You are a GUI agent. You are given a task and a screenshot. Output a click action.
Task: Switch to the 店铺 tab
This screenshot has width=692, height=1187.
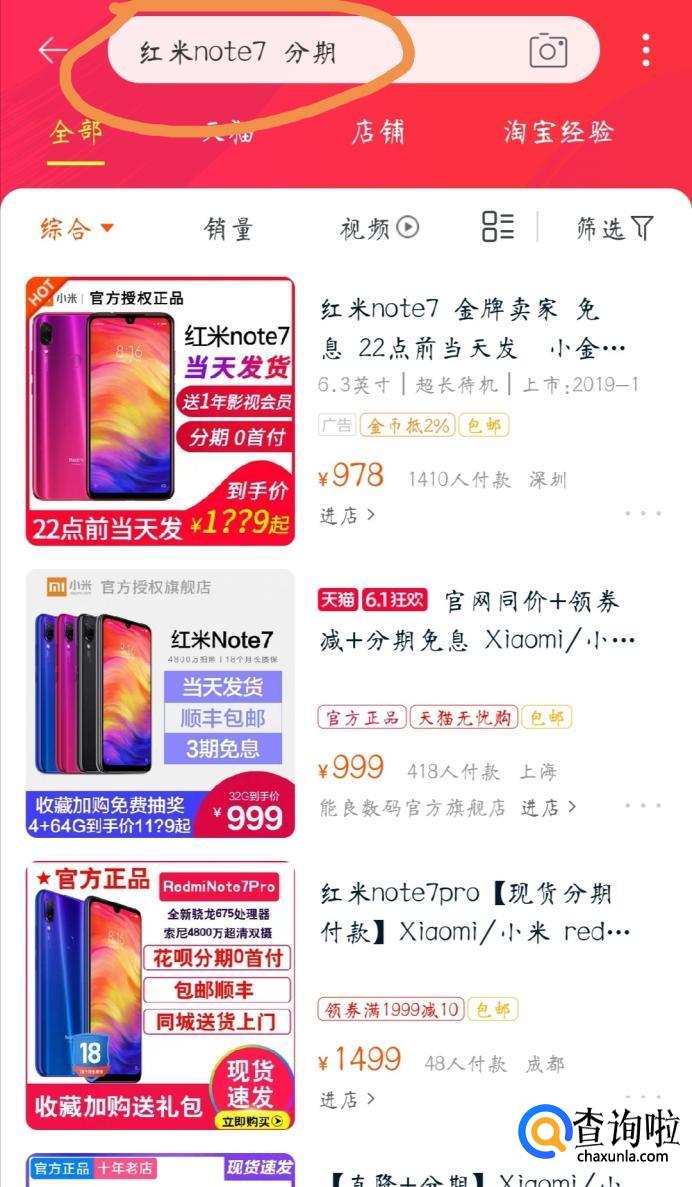coord(378,132)
